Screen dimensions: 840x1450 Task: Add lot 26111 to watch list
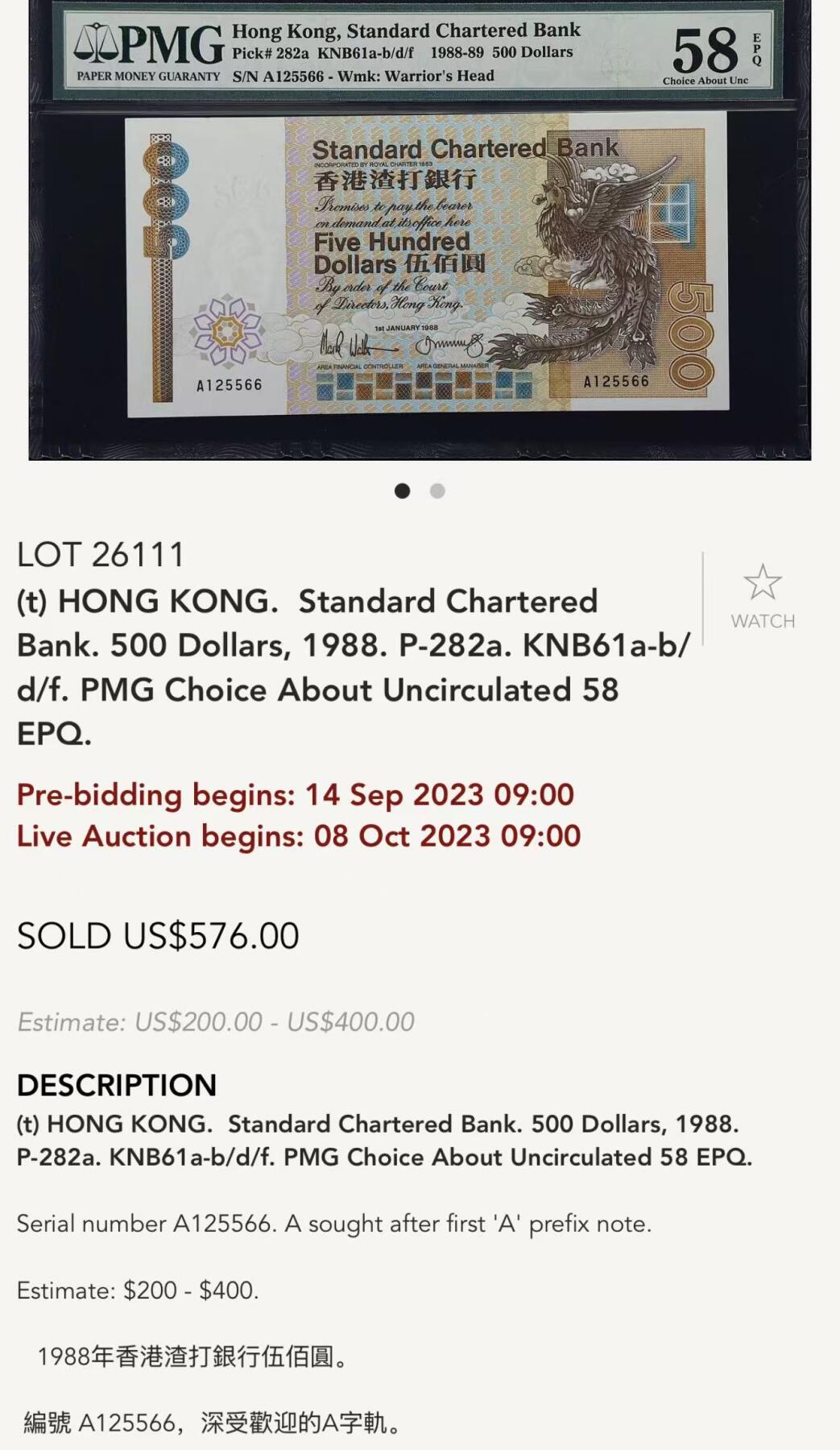tap(762, 596)
